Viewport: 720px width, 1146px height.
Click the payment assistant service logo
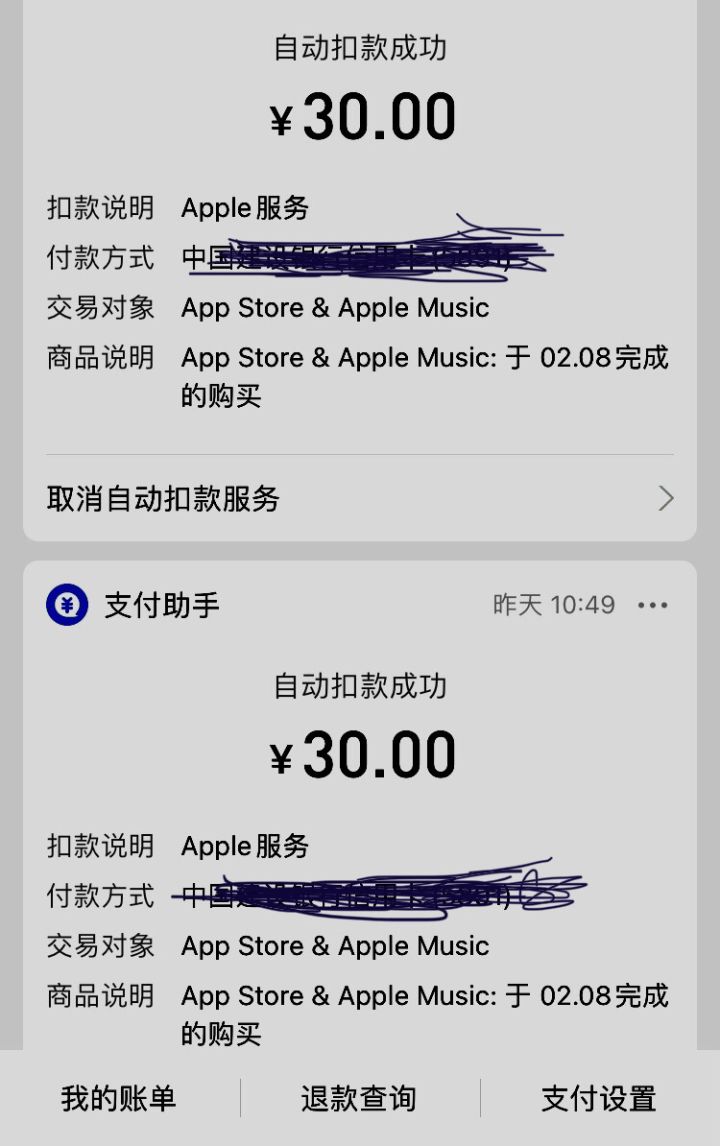pos(63,604)
